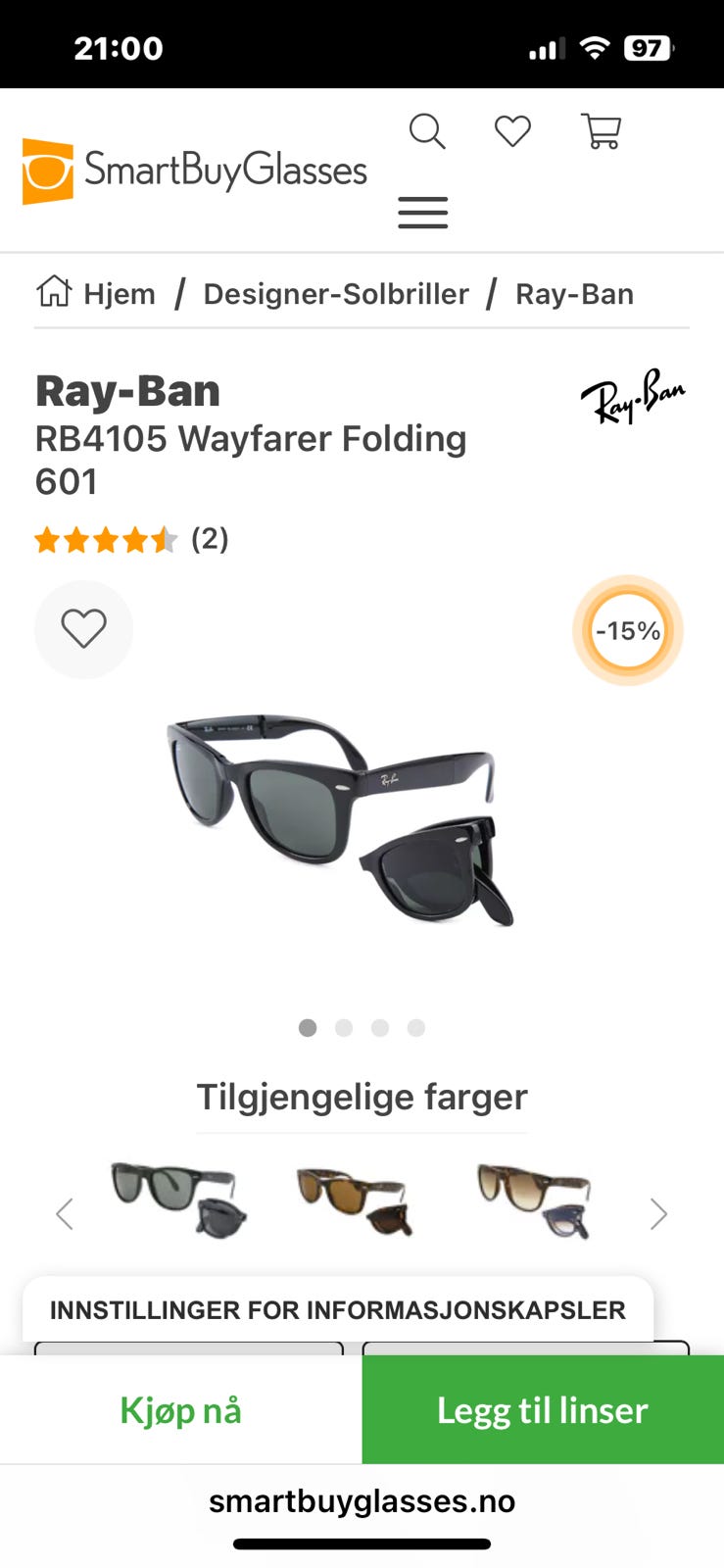The image size is (724, 1568).
Task: Click the smartbuyglasses.no address bar link
Action: 362,1499
